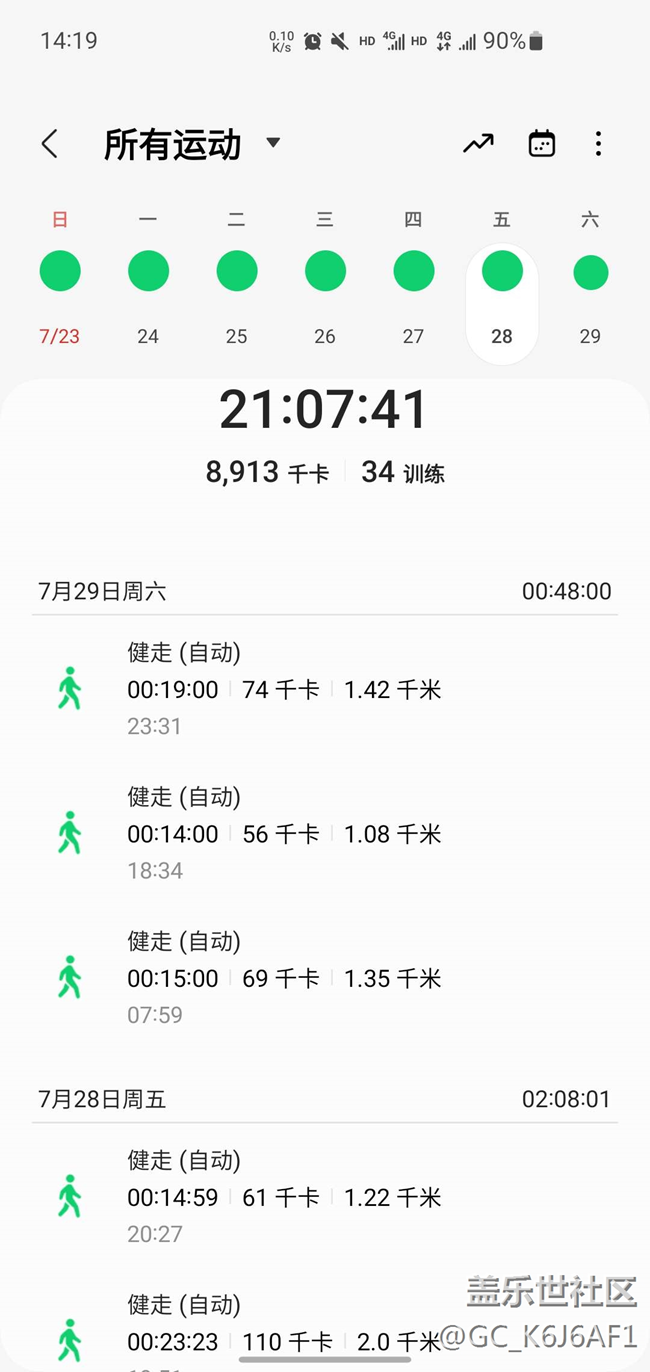Select Saturday the 29th
This screenshot has width=650, height=1372.
point(590,272)
